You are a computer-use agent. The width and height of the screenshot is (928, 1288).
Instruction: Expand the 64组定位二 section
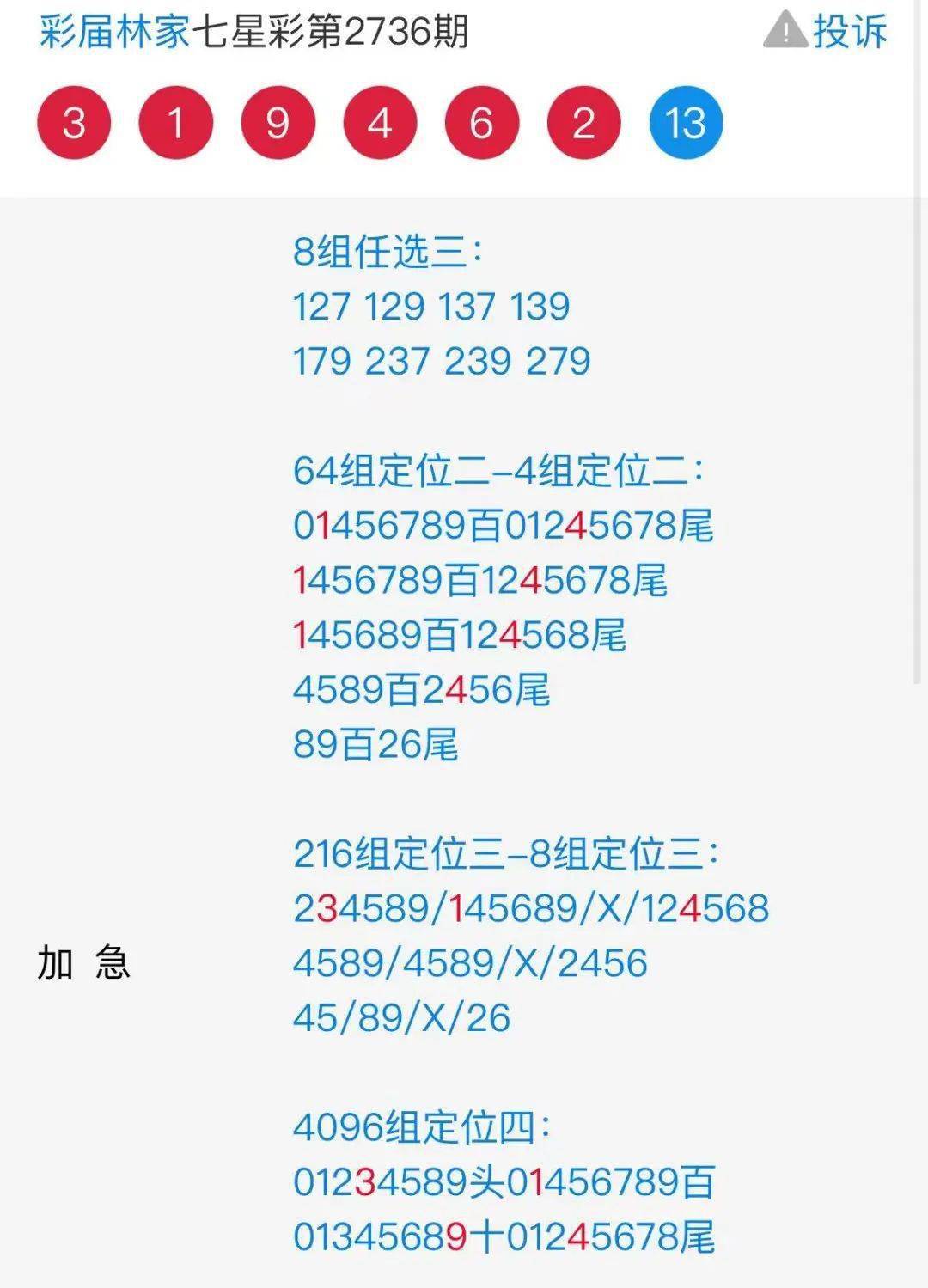click(x=498, y=471)
